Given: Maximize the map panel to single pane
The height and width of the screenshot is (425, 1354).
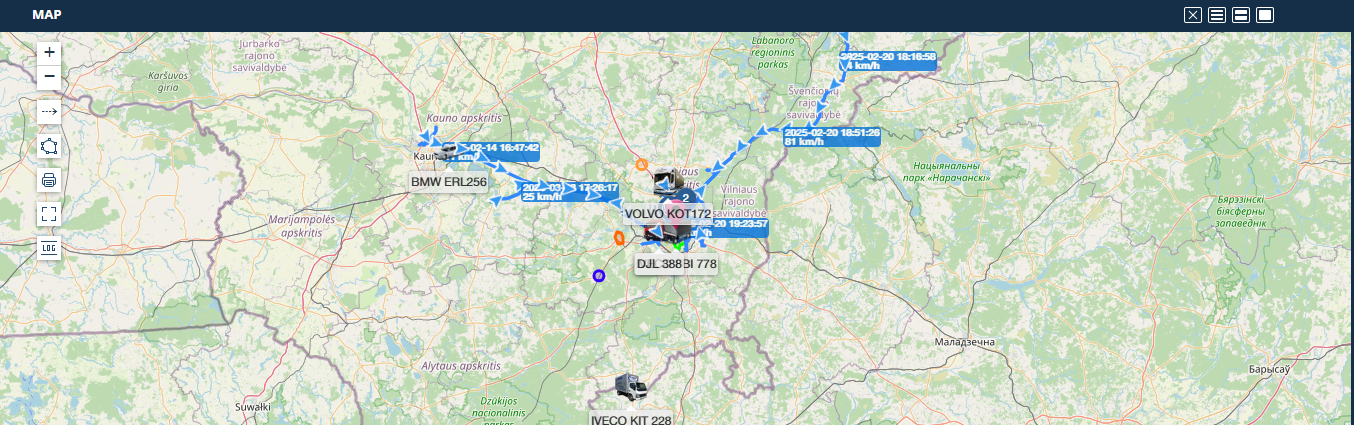Looking at the screenshot, I should click(x=1265, y=15).
